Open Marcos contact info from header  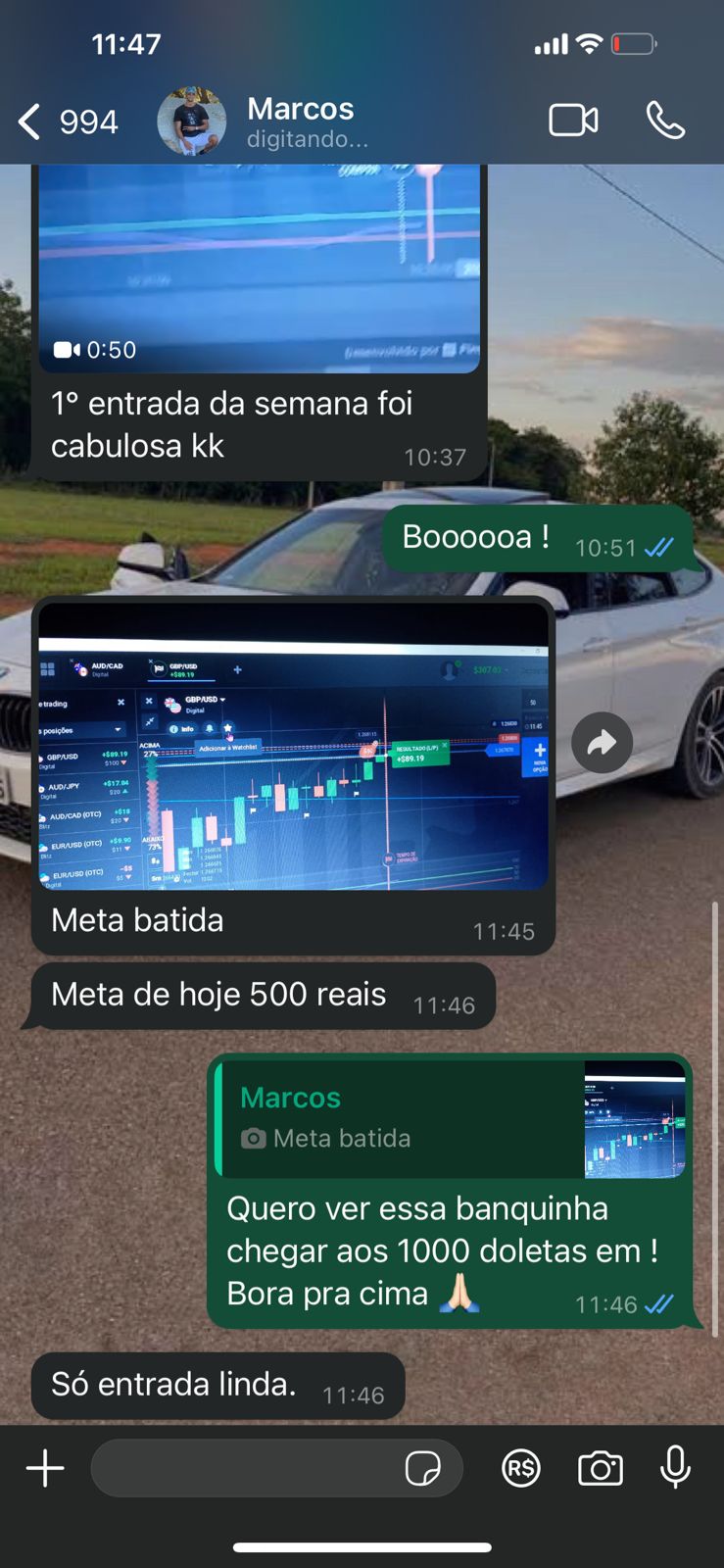click(x=300, y=122)
